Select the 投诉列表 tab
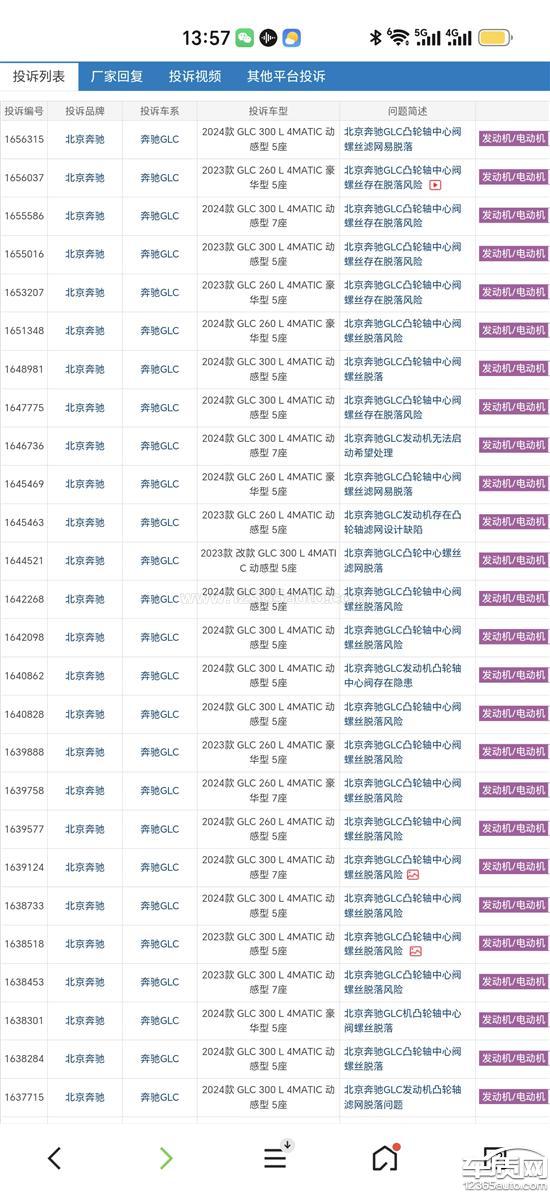The width and height of the screenshot is (550, 1193). [x=39, y=76]
